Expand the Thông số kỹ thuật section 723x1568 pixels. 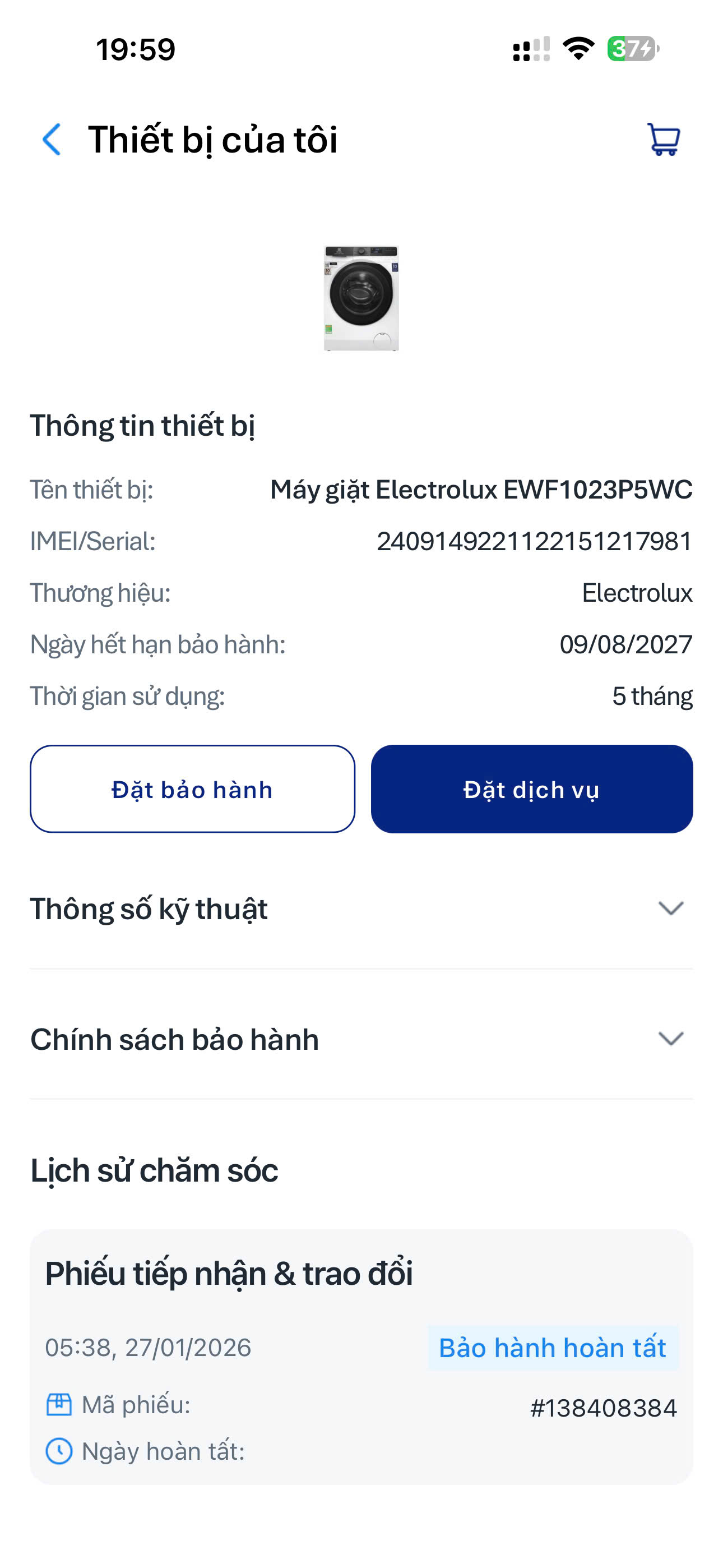tap(671, 908)
